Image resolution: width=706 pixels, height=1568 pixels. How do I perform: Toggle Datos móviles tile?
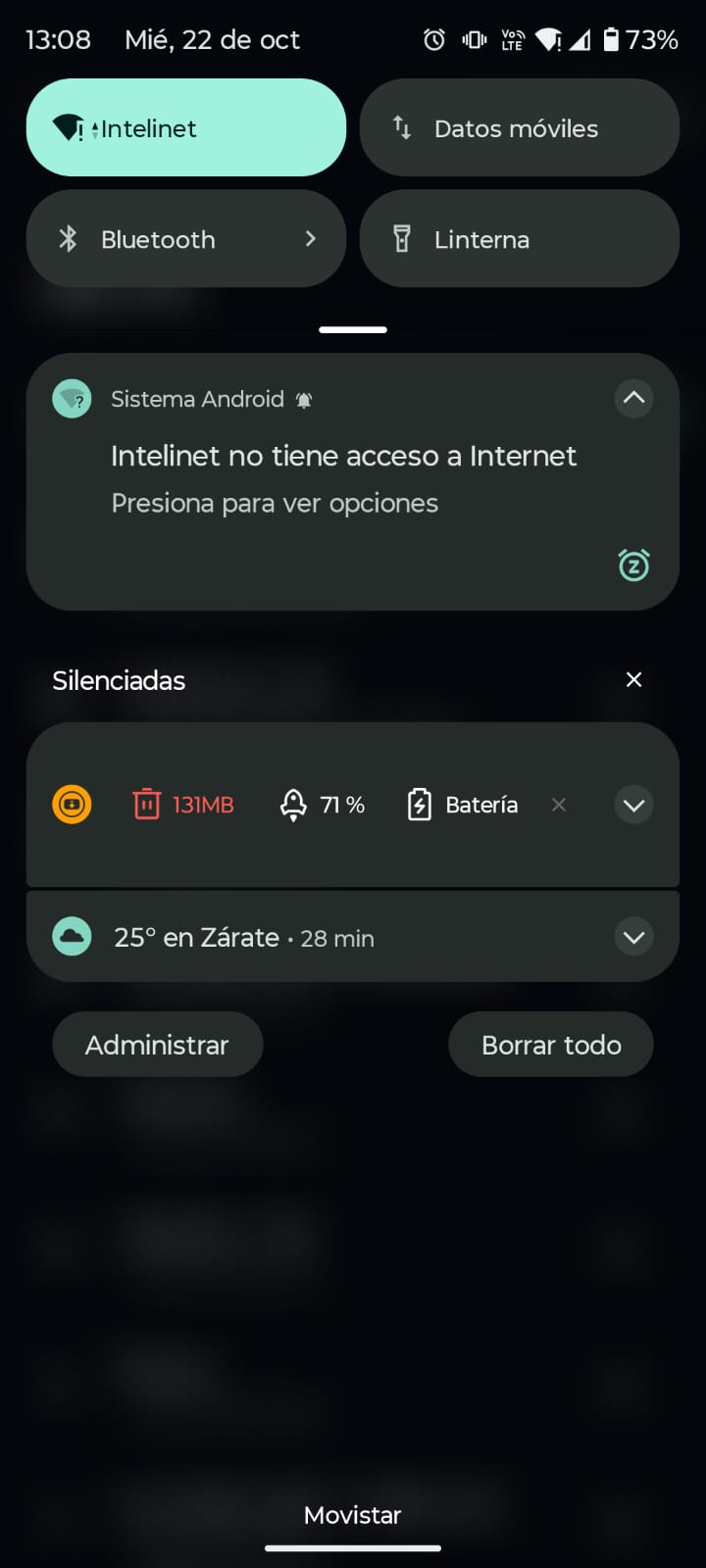pyautogui.click(x=519, y=128)
